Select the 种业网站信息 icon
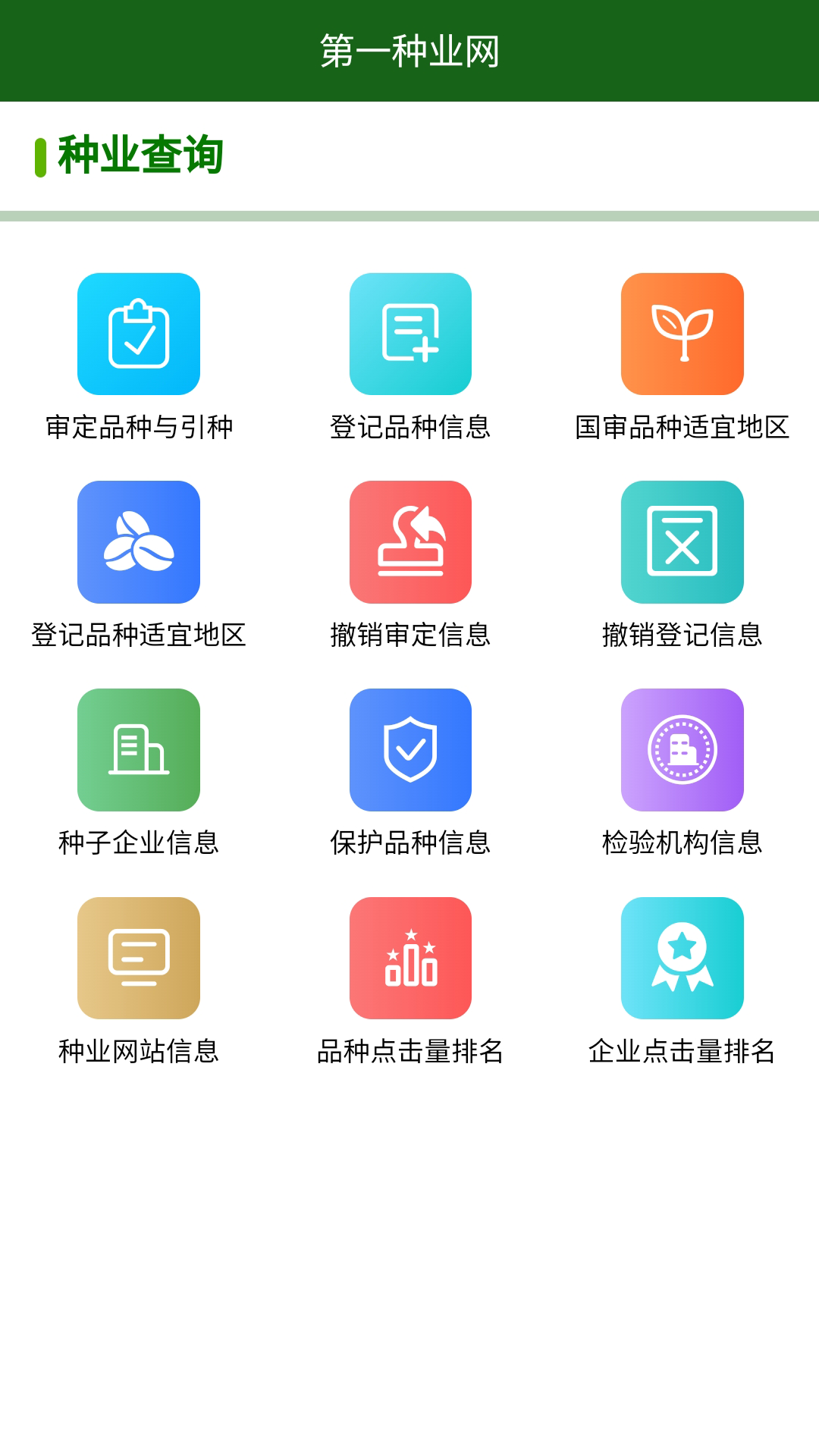This screenshot has width=819, height=1456. tap(138, 957)
